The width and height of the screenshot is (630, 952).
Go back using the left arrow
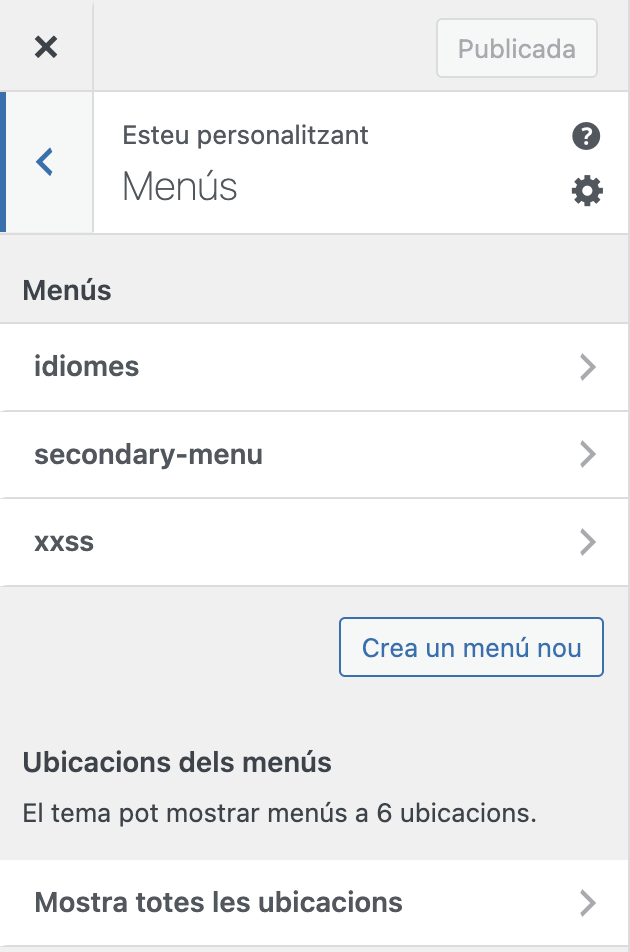(x=45, y=162)
